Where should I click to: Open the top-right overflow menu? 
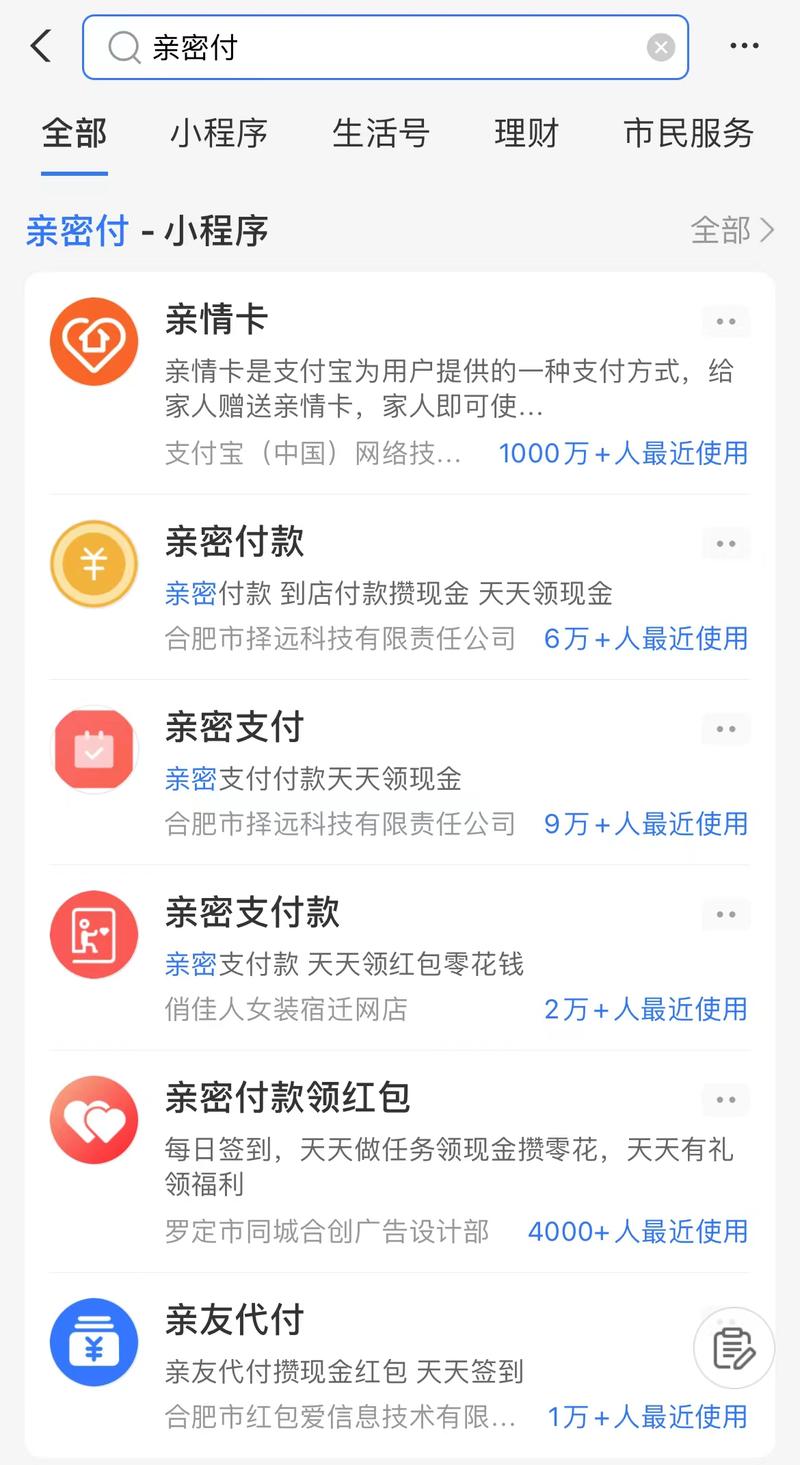point(745,46)
